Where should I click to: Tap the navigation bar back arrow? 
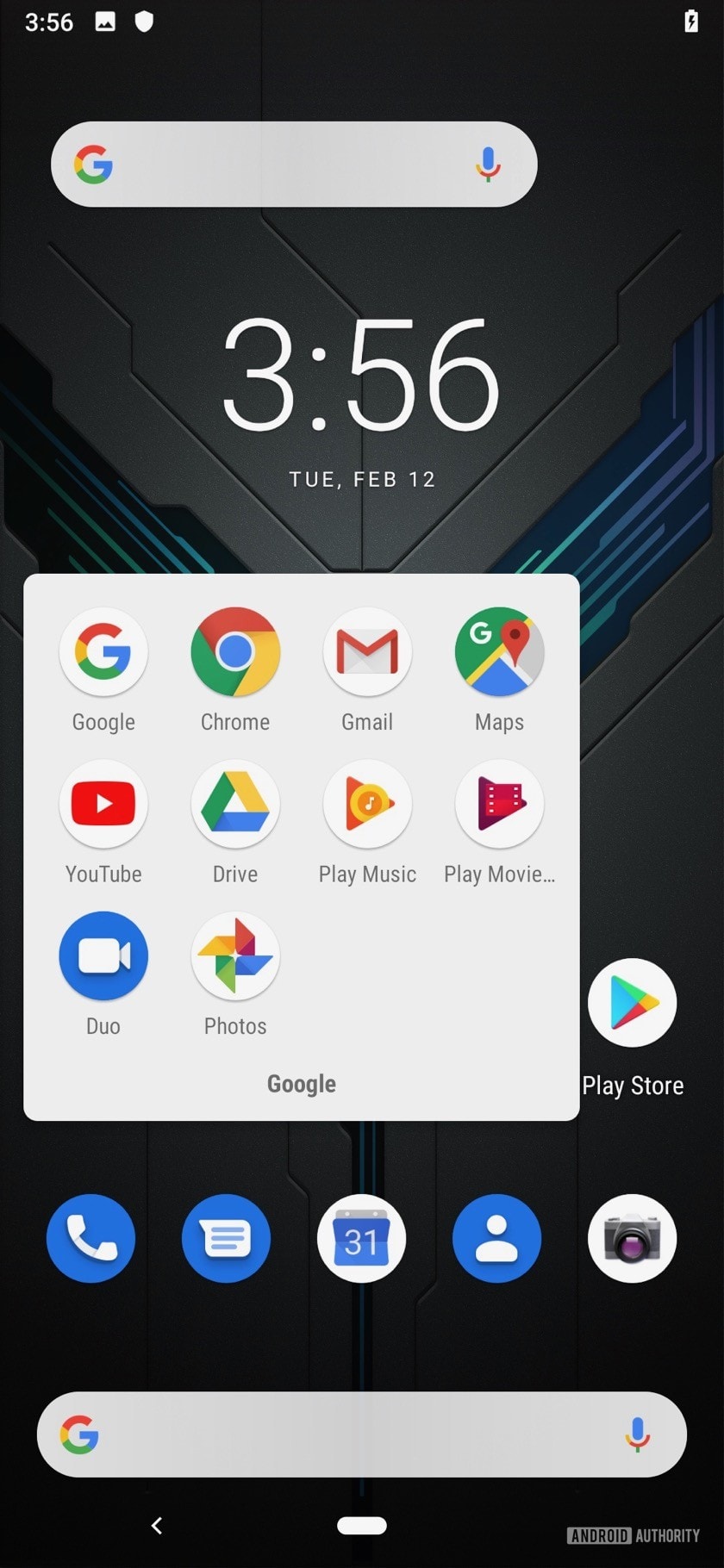click(x=157, y=1525)
